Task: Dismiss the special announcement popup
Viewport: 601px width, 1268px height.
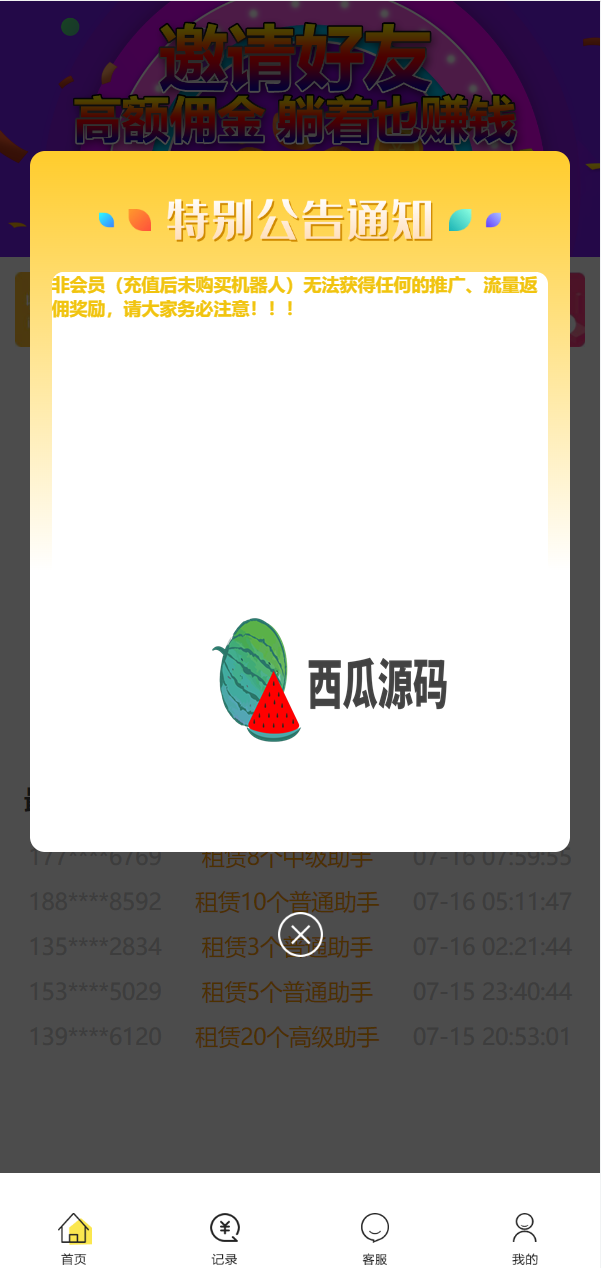Action: tap(300, 934)
